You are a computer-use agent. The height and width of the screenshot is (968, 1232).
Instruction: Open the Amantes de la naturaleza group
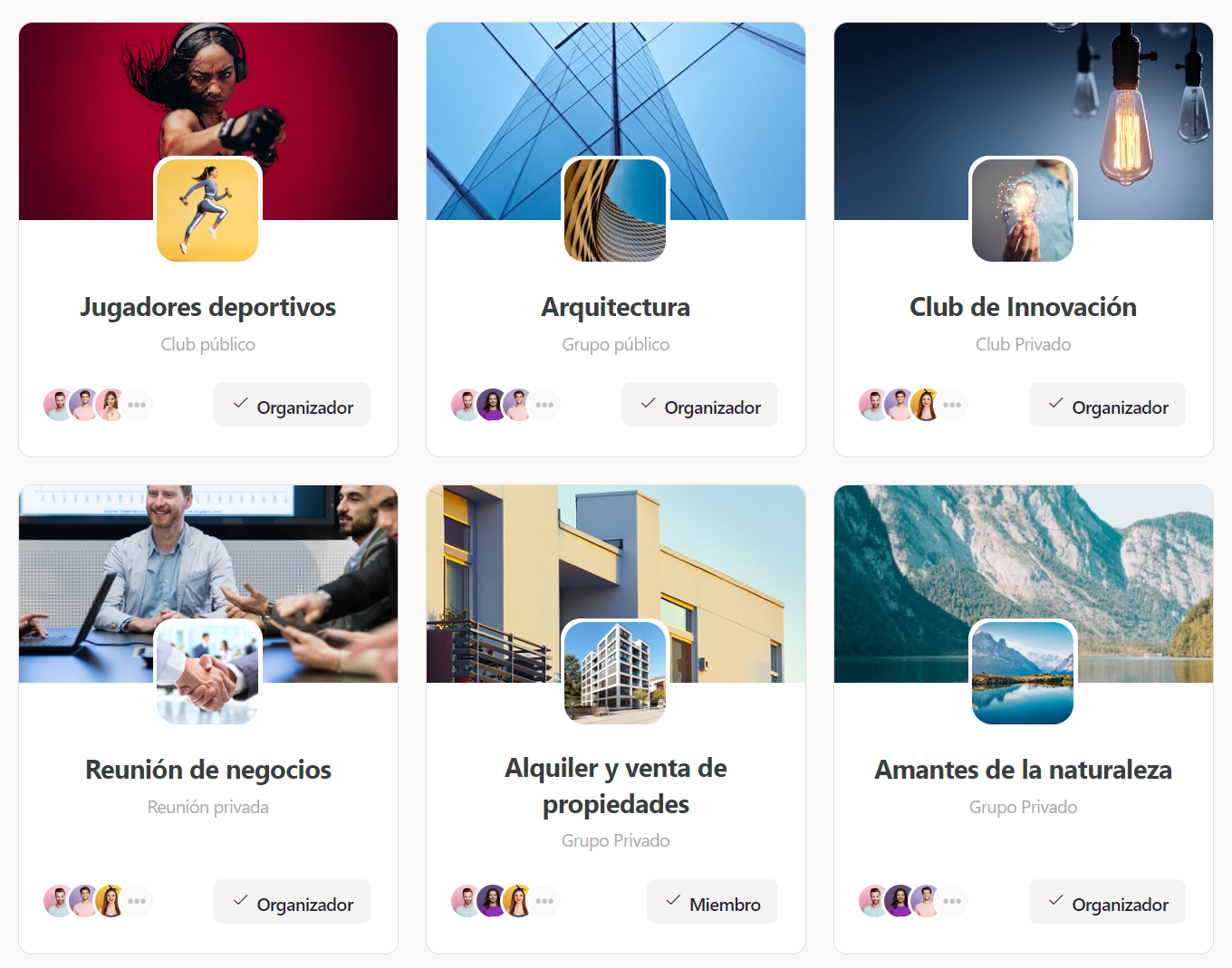pos(1023,770)
